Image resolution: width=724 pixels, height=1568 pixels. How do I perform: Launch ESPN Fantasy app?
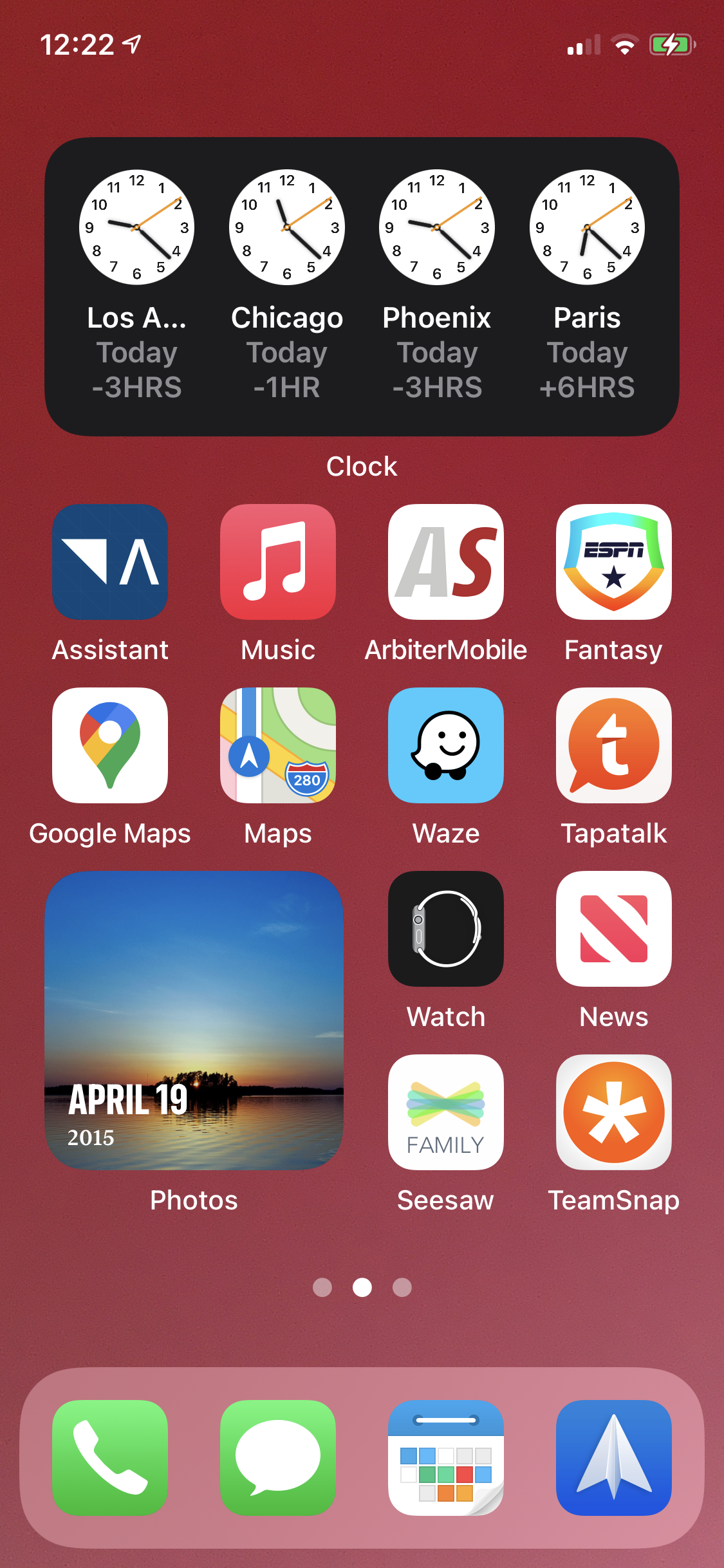tap(613, 562)
